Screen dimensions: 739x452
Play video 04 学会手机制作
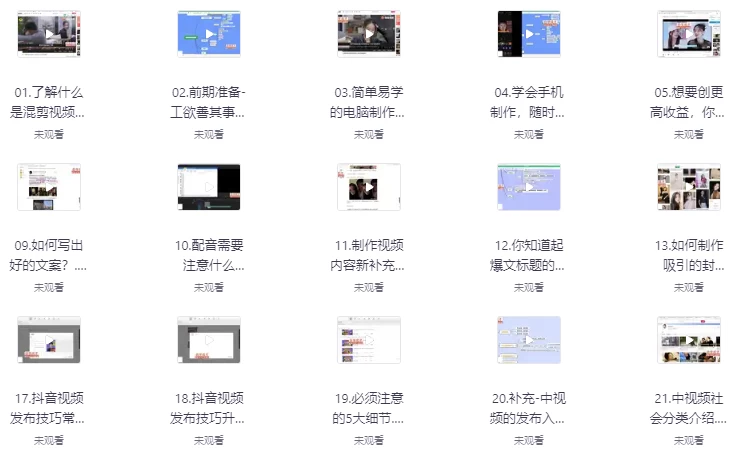click(529, 34)
